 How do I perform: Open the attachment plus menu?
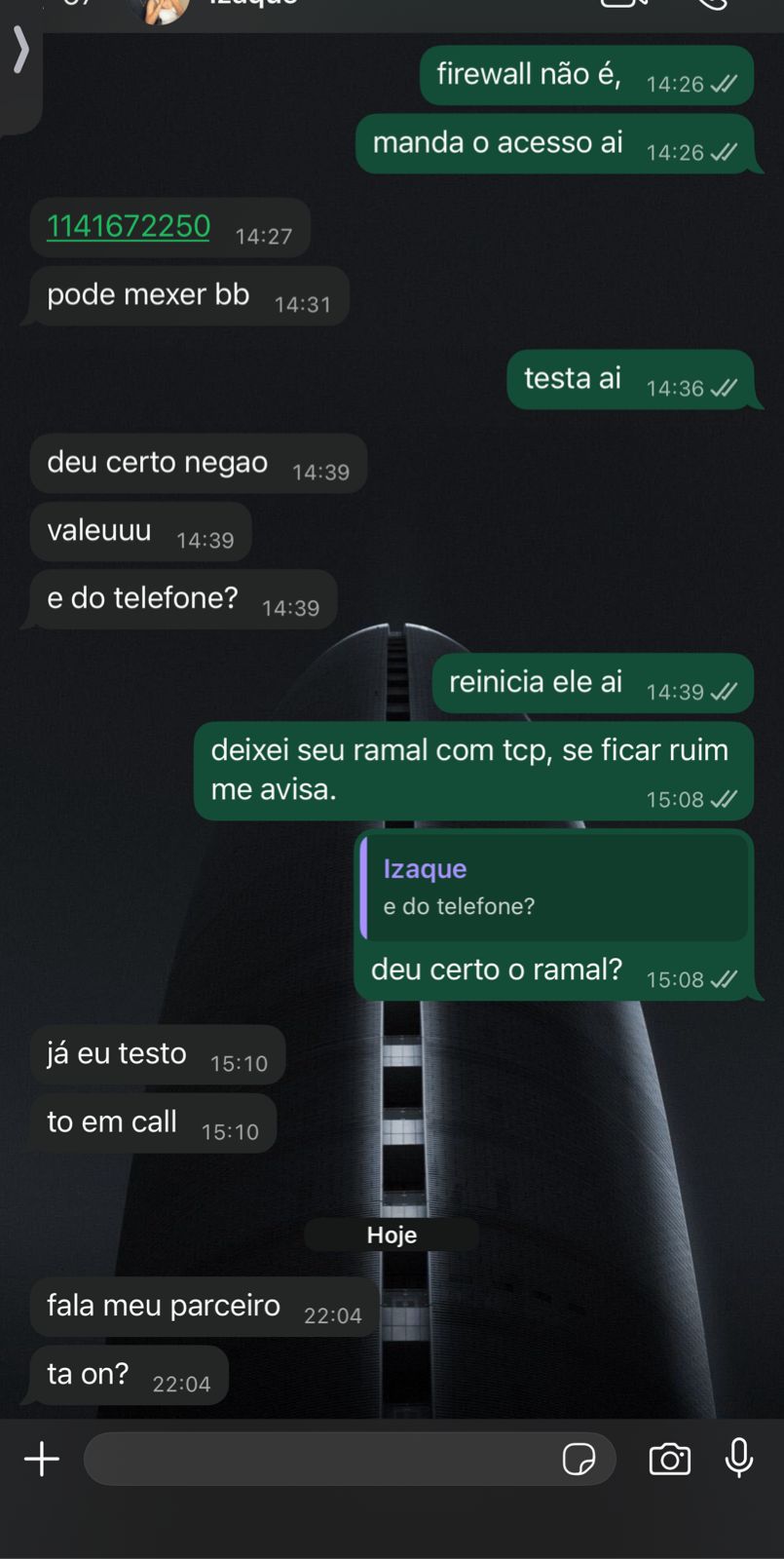[x=42, y=1459]
